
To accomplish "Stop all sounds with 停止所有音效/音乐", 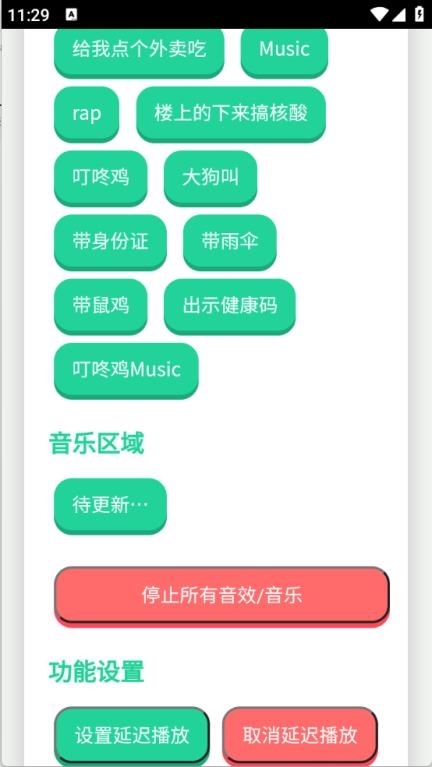I will tap(222, 596).
